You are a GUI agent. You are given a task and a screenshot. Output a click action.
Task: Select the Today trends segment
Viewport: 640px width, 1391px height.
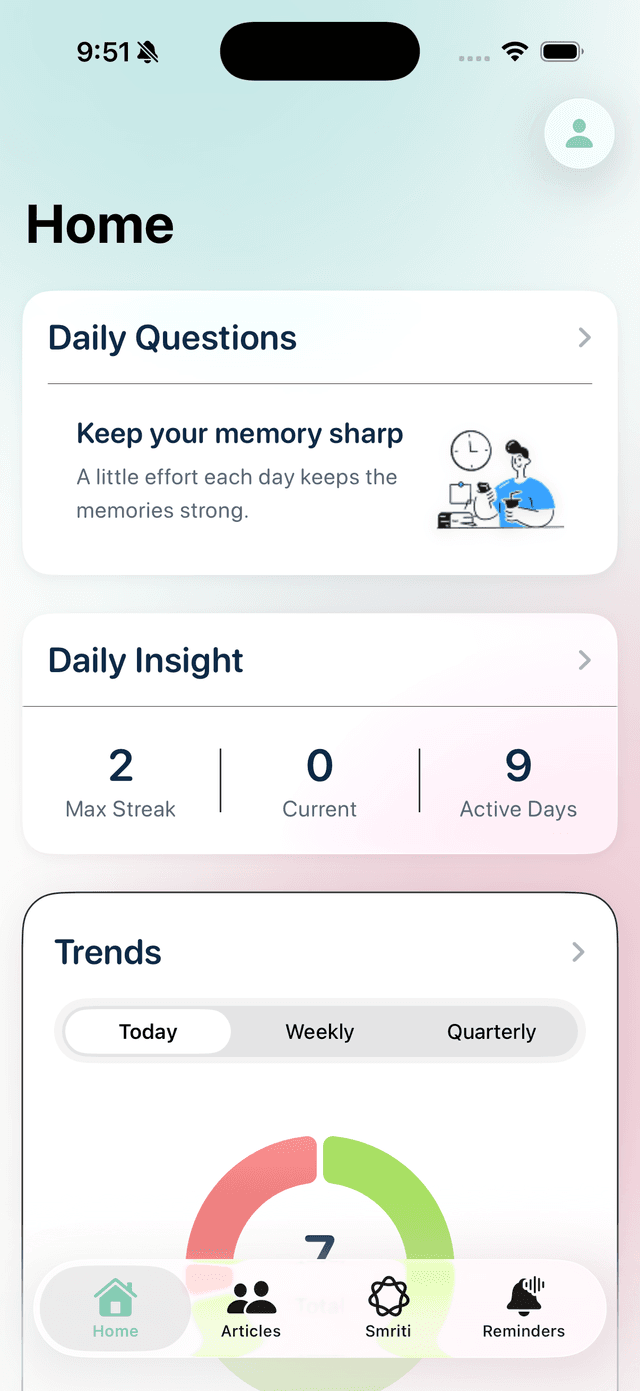[148, 1032]
